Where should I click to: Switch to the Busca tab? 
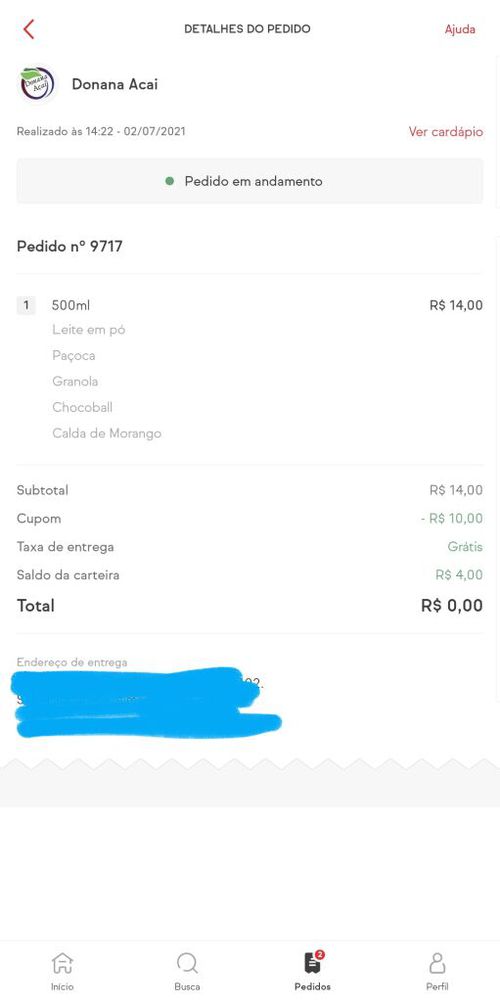tap(187, 971)
